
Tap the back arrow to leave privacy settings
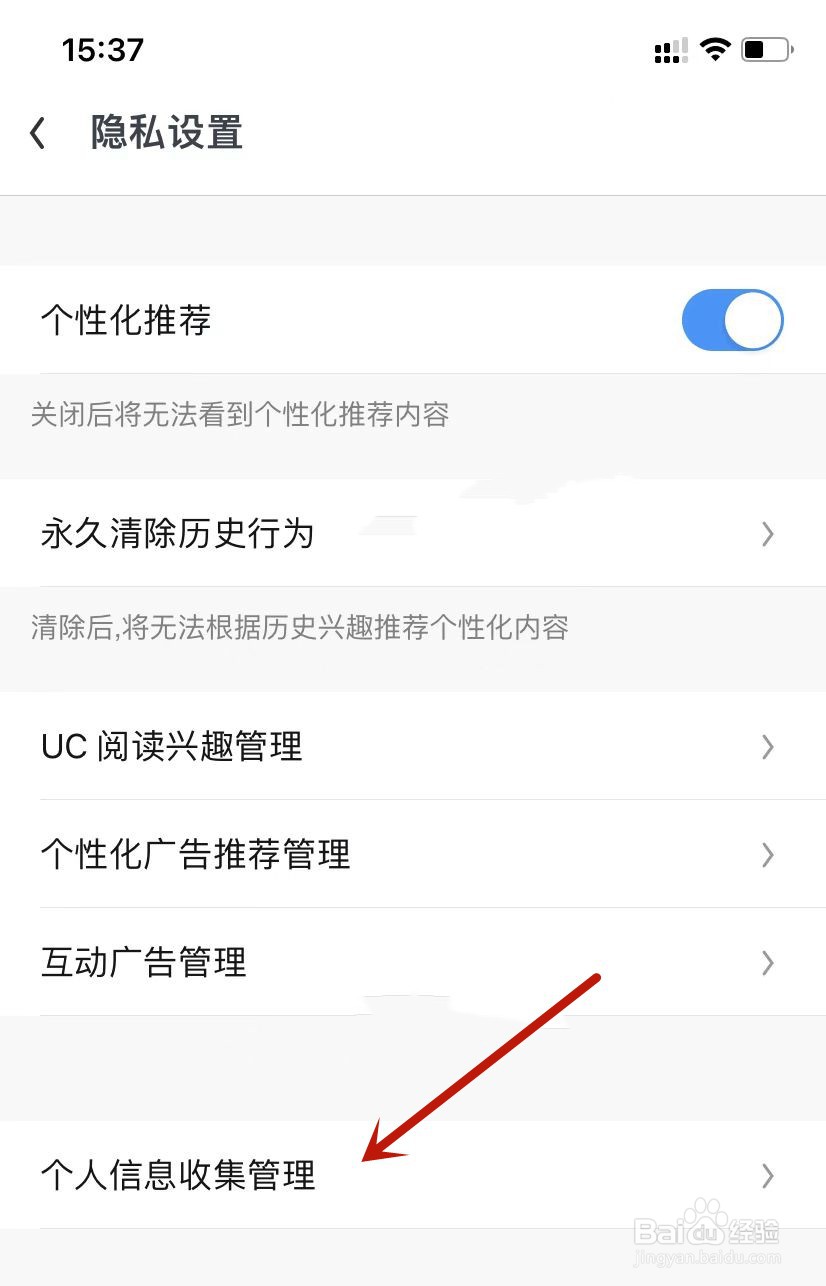[x=37, y=131]
